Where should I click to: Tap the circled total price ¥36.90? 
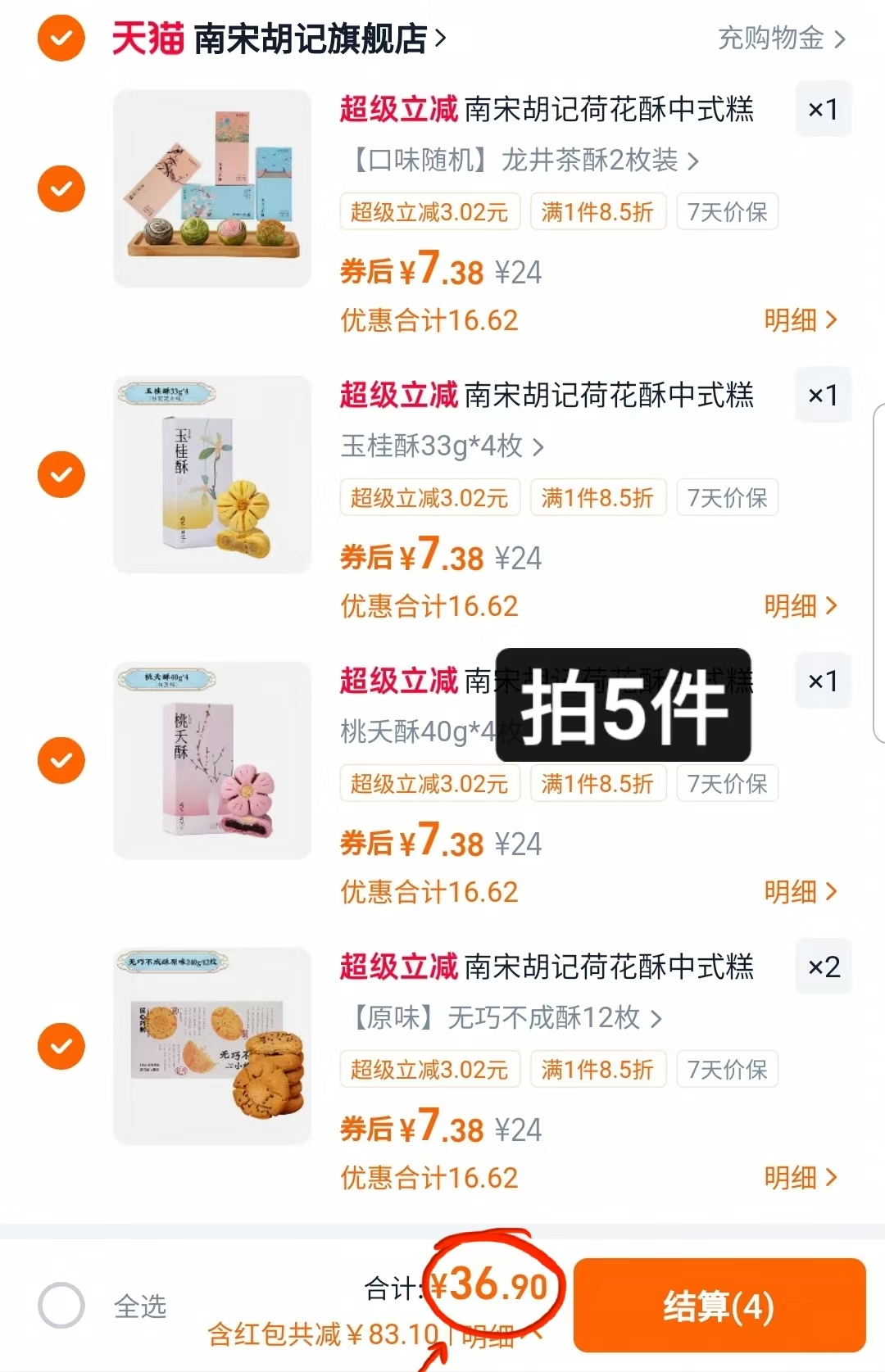tap(487, 1288)
